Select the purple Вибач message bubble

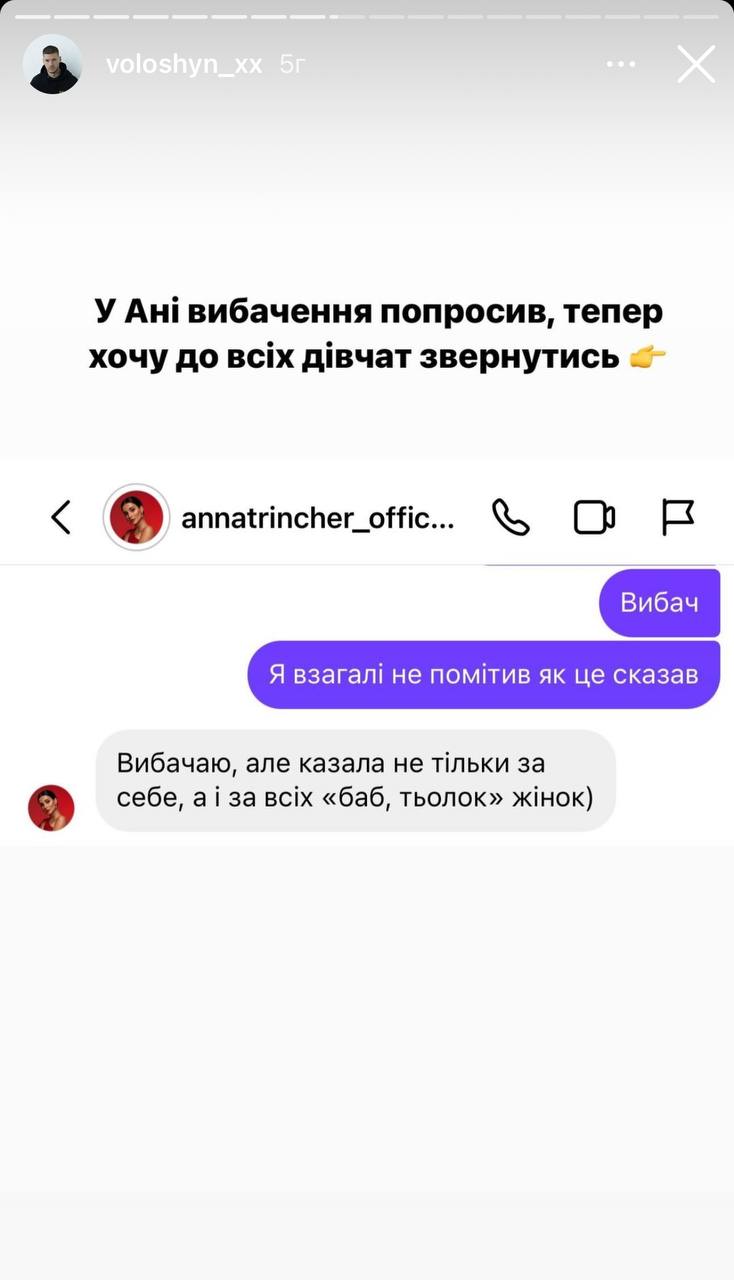[658, 602]
